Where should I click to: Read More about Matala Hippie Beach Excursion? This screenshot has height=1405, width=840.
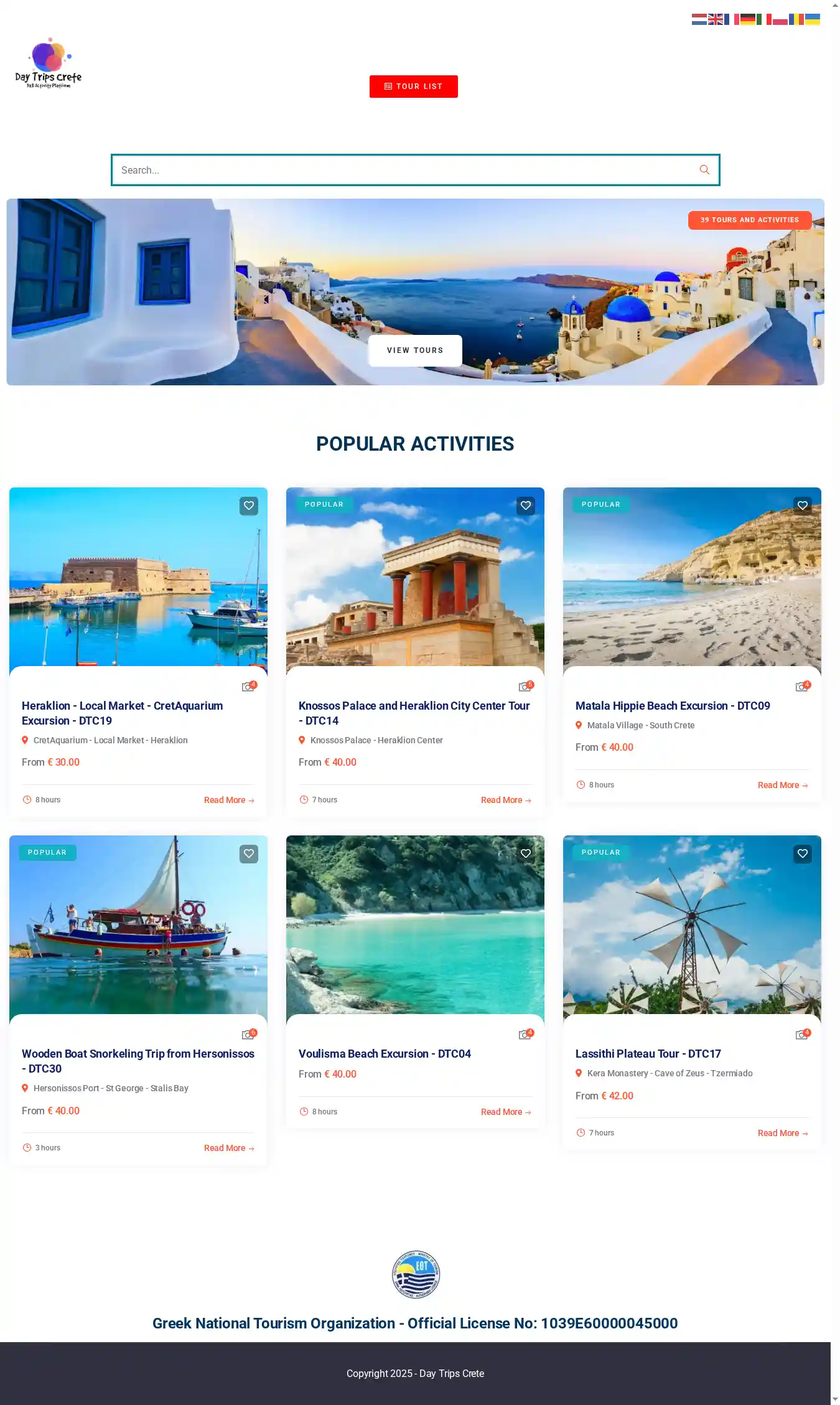(782, 785)
